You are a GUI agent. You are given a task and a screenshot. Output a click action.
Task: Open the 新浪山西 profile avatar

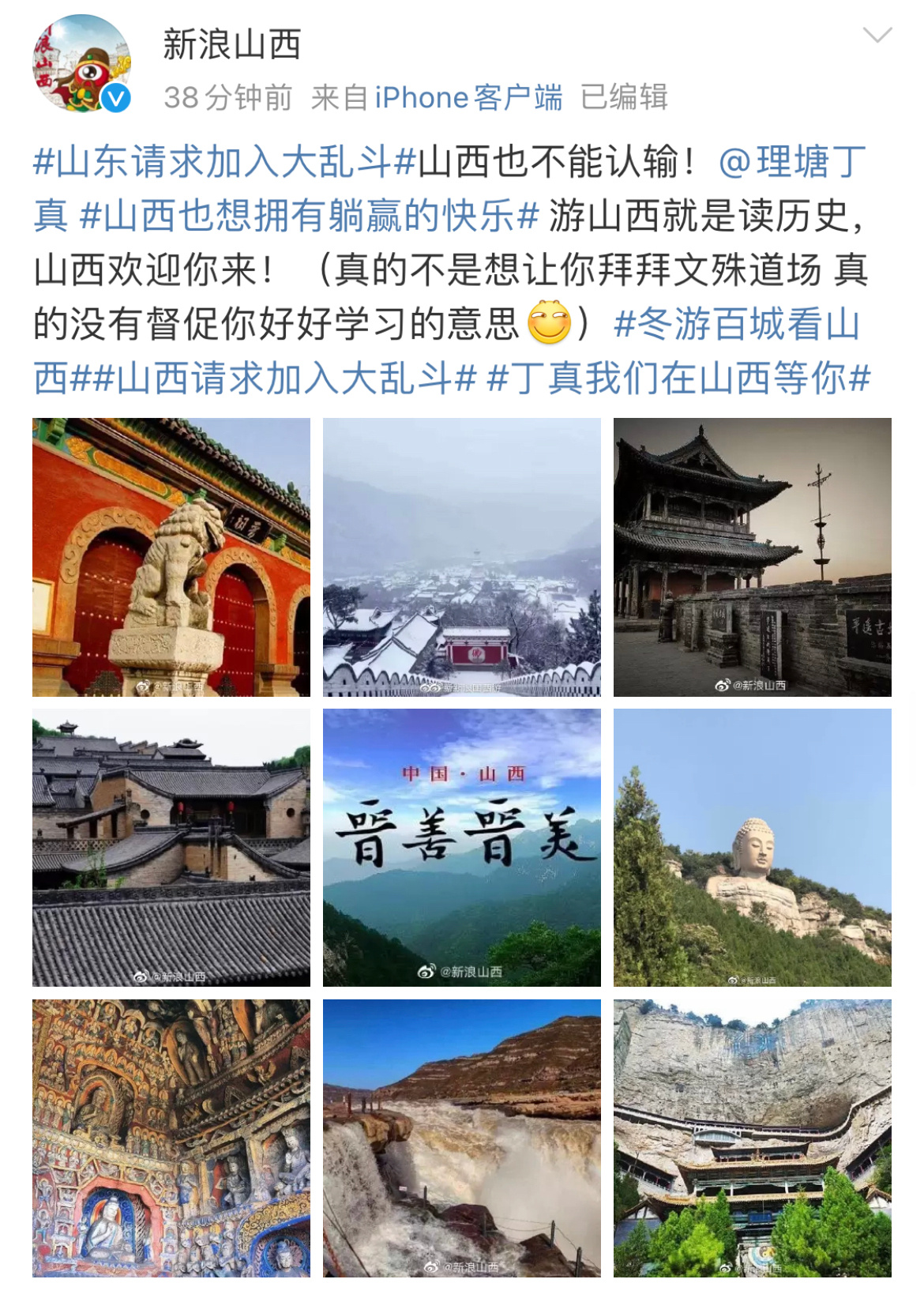[81, 63]
